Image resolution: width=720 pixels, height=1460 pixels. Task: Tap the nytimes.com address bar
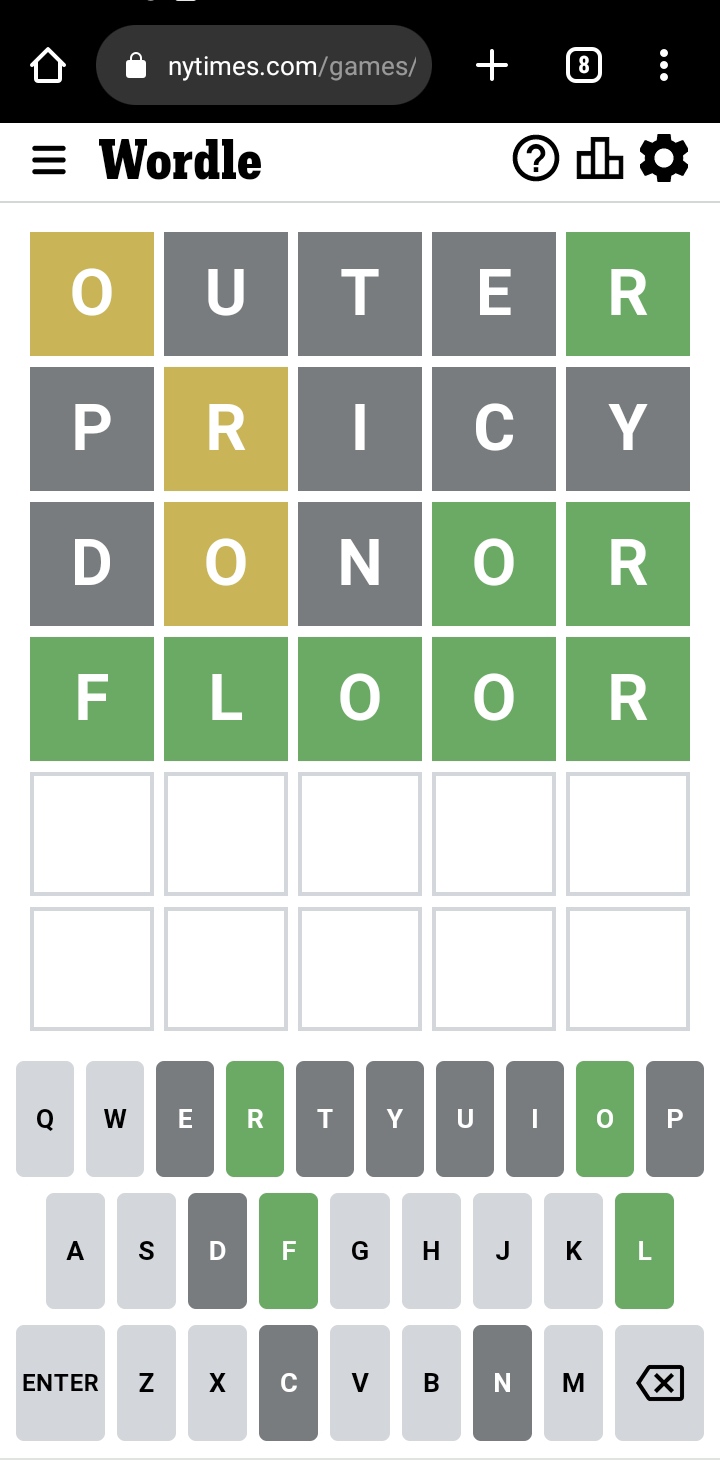pos(264,66)
